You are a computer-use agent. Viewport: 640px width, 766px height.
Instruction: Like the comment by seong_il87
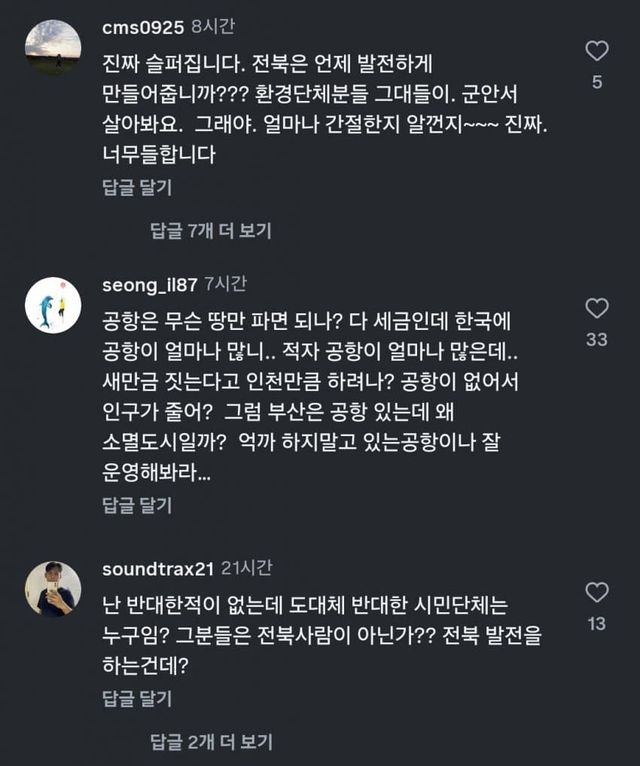point(596,308)
